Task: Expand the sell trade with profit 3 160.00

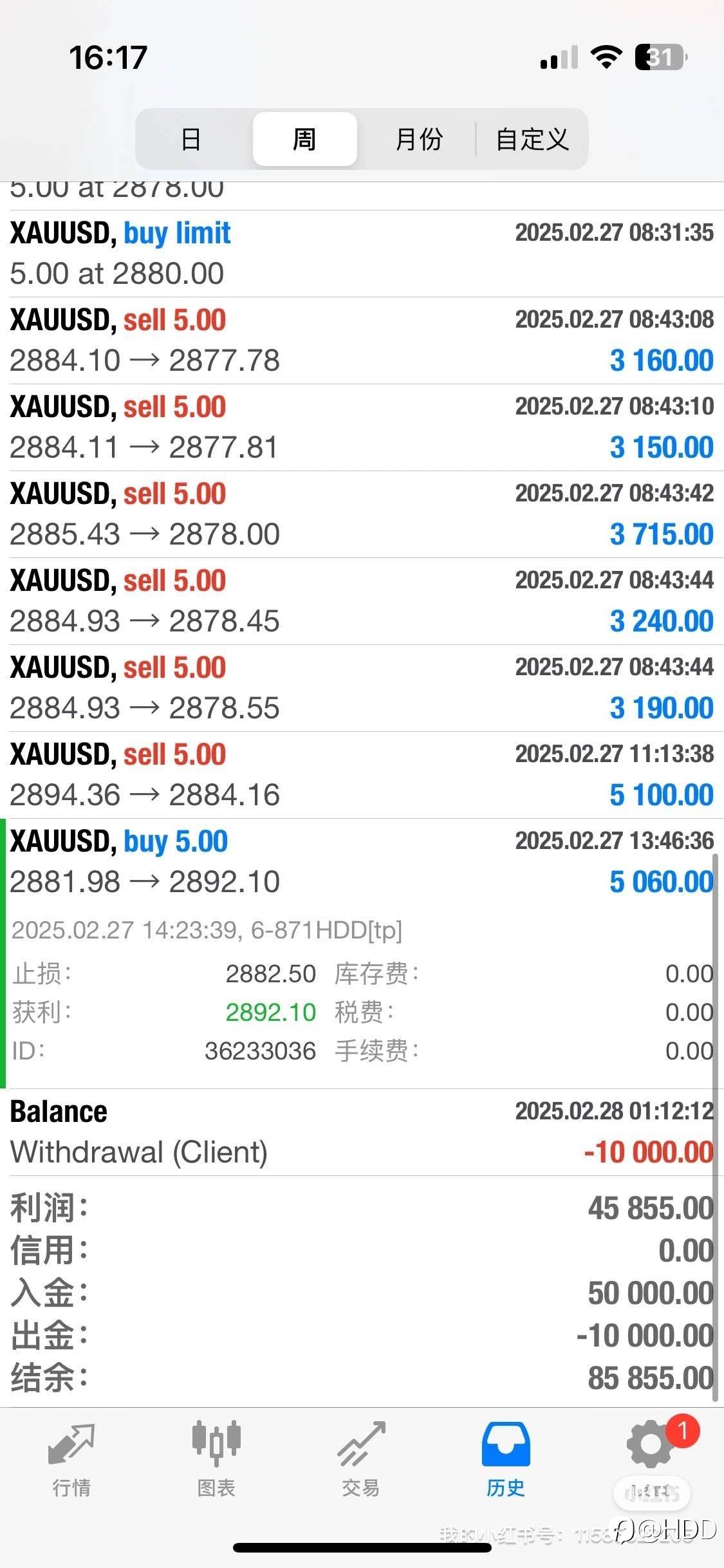Action: click(x=362, y=341)
